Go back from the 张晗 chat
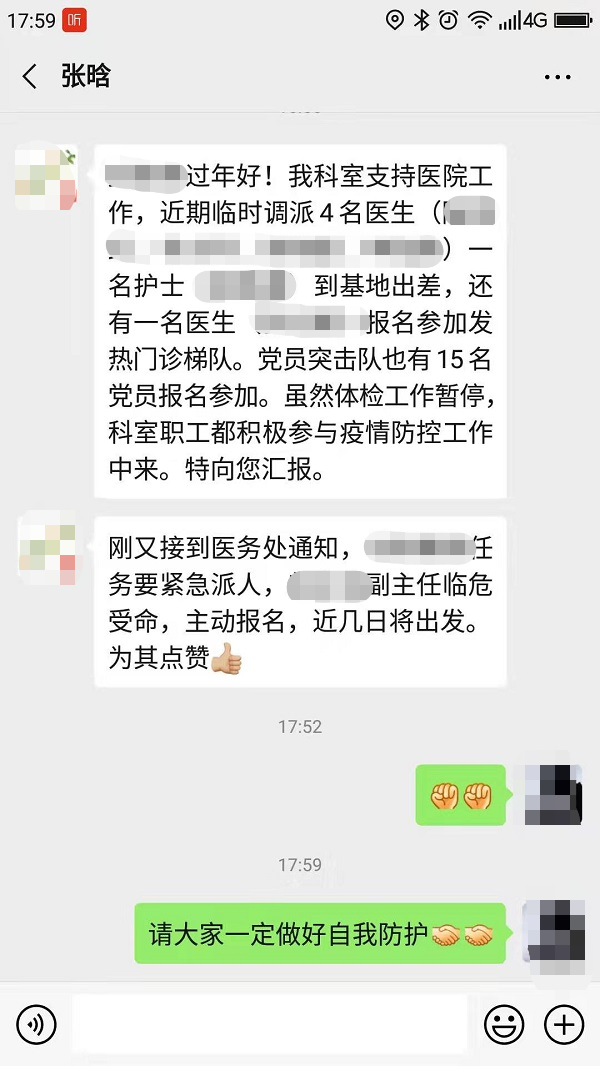The width and height of the screenshot is (600, 1066). click(x=30, y=77)
